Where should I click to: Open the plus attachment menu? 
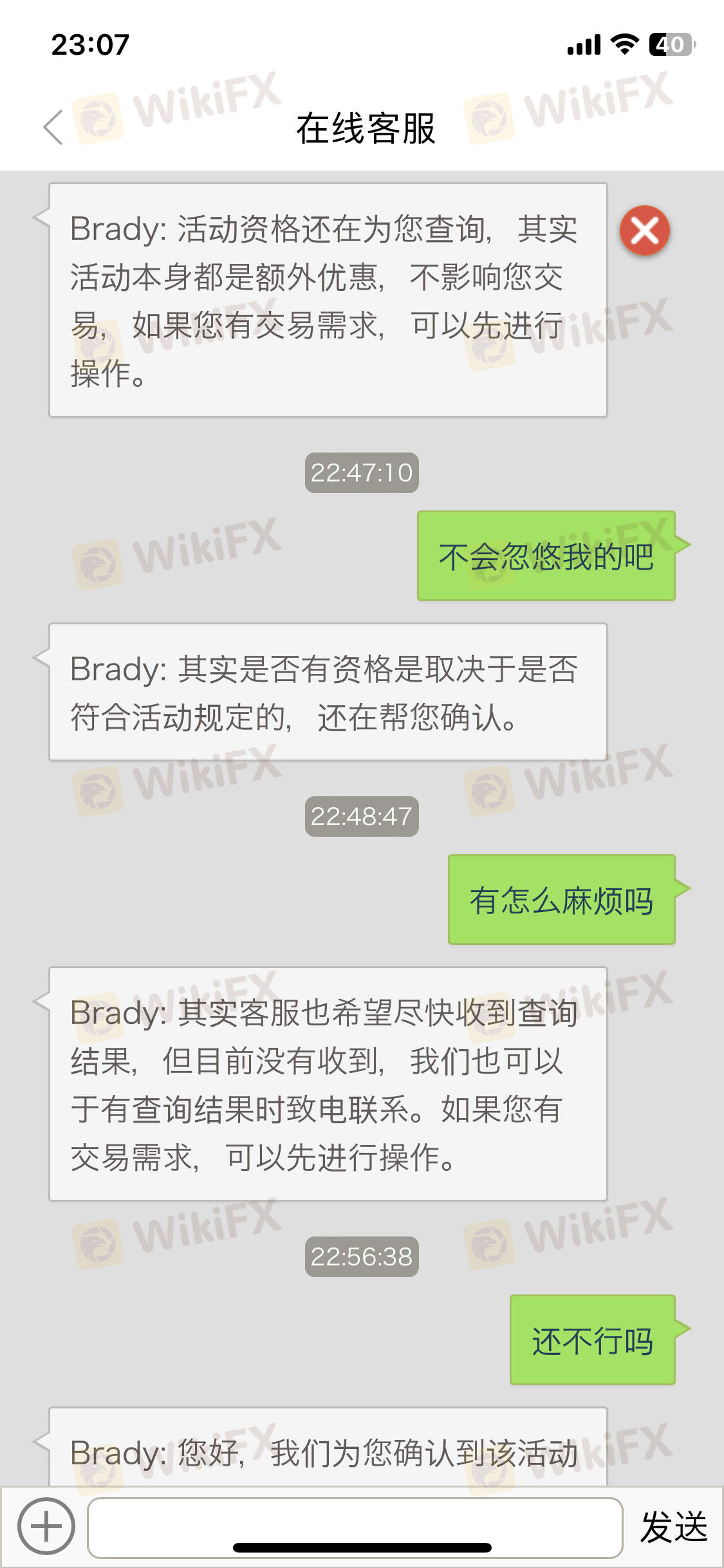click(x=46, y=1526)
